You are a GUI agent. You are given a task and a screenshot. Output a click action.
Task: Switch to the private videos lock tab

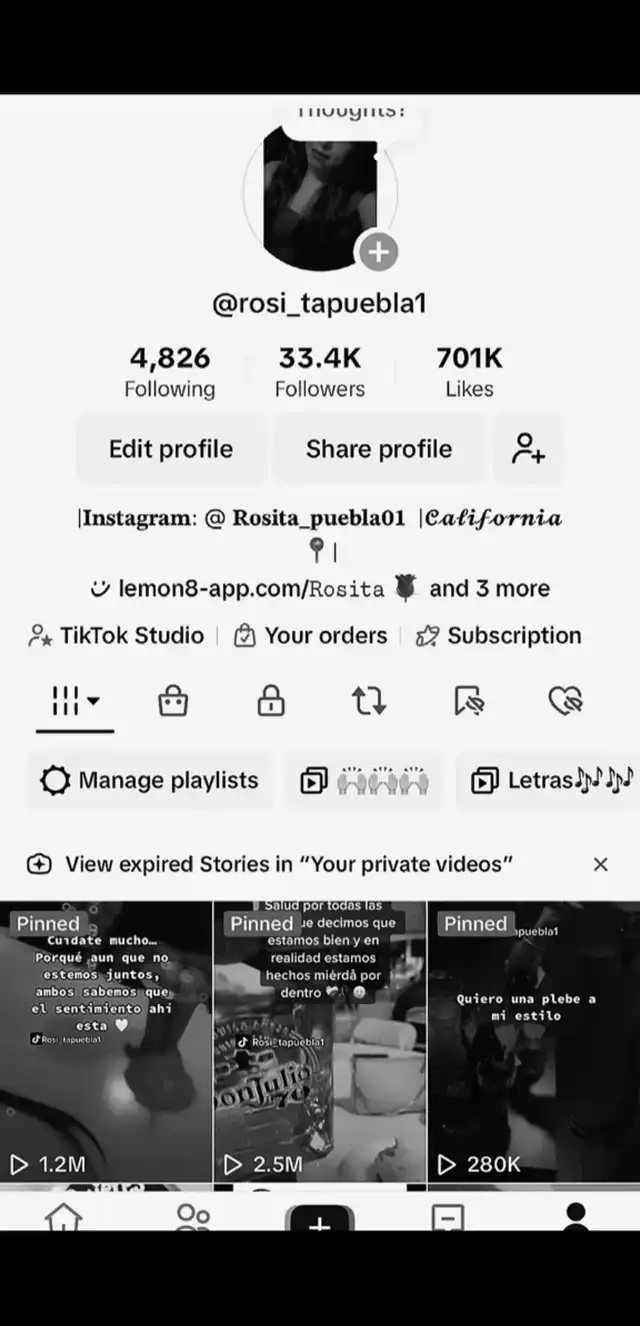click(x=271, y=702)
